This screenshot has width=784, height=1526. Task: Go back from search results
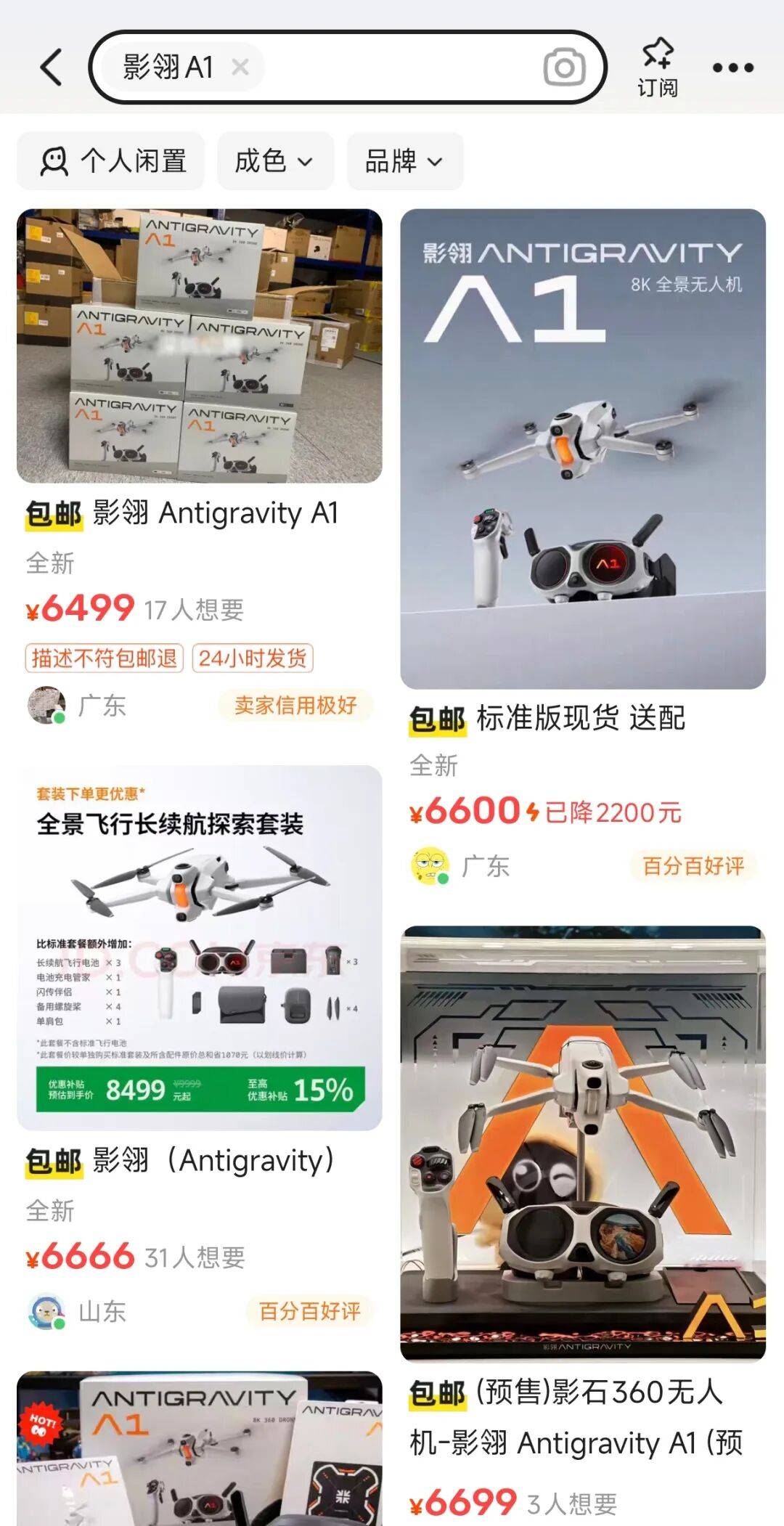(x=51, y=68)
